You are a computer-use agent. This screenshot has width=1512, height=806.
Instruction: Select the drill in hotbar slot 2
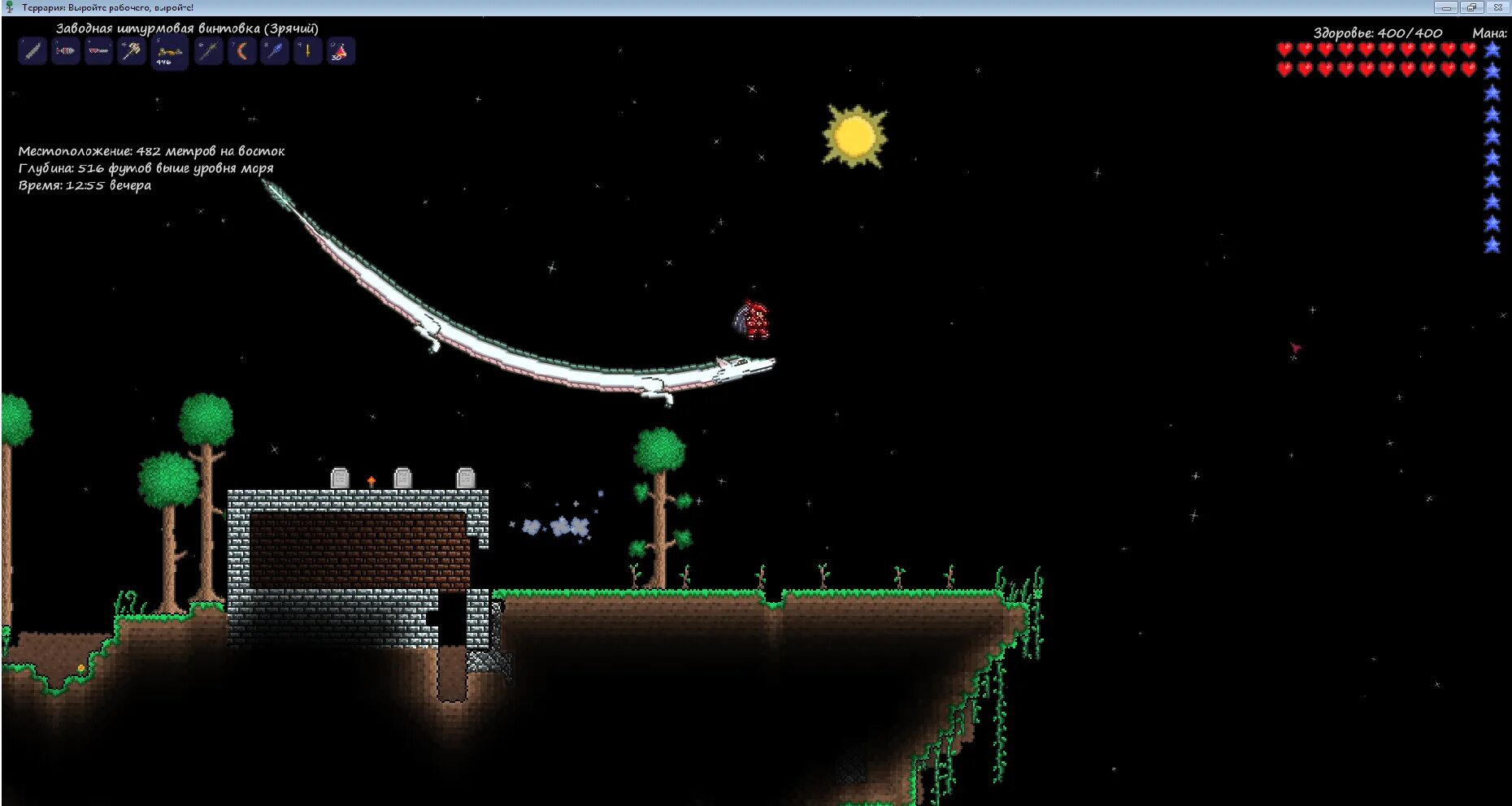tap(66, 51)
